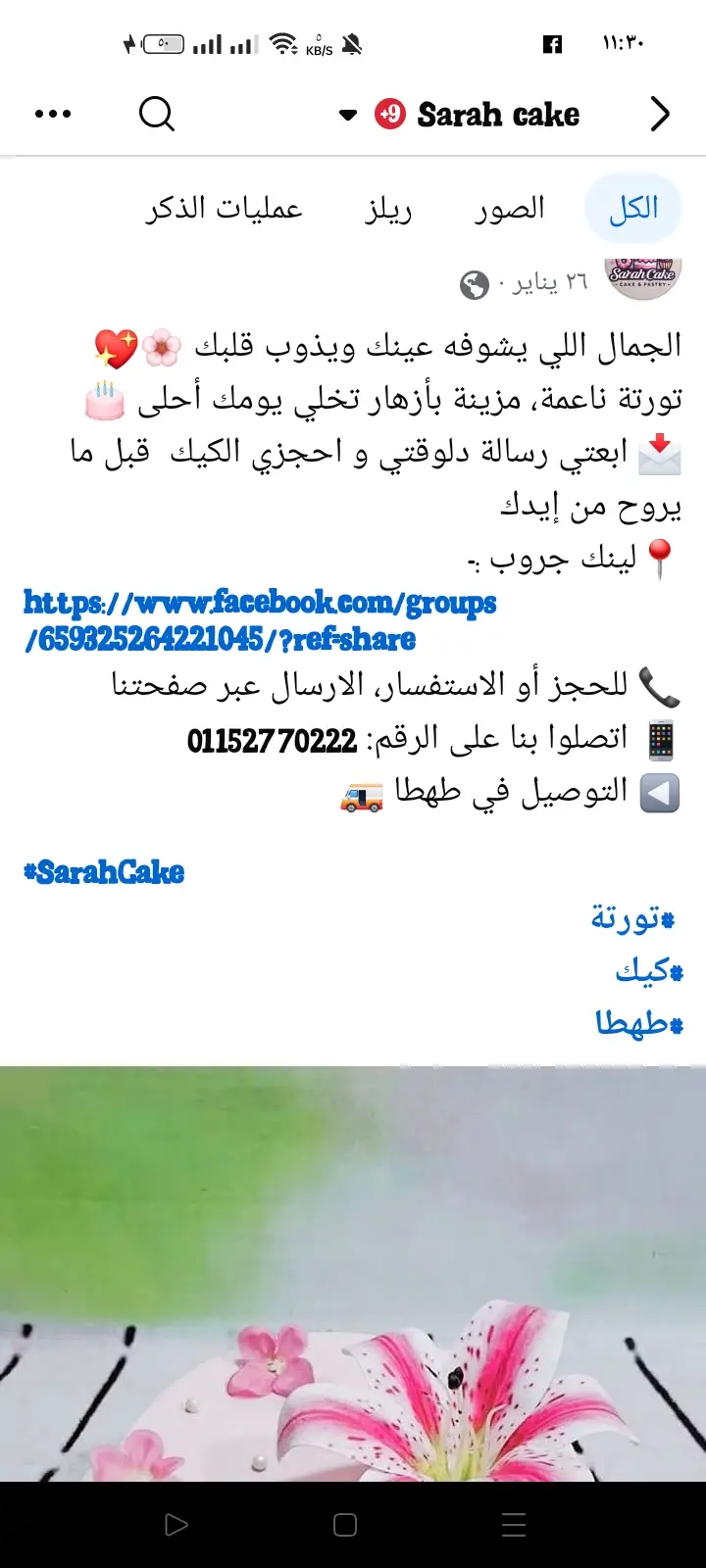Tap the hashtag #SarahCake
Image resolution: width=706 pixels, height=1568 pixels.
pyautogui.click(x=103, y=871)
